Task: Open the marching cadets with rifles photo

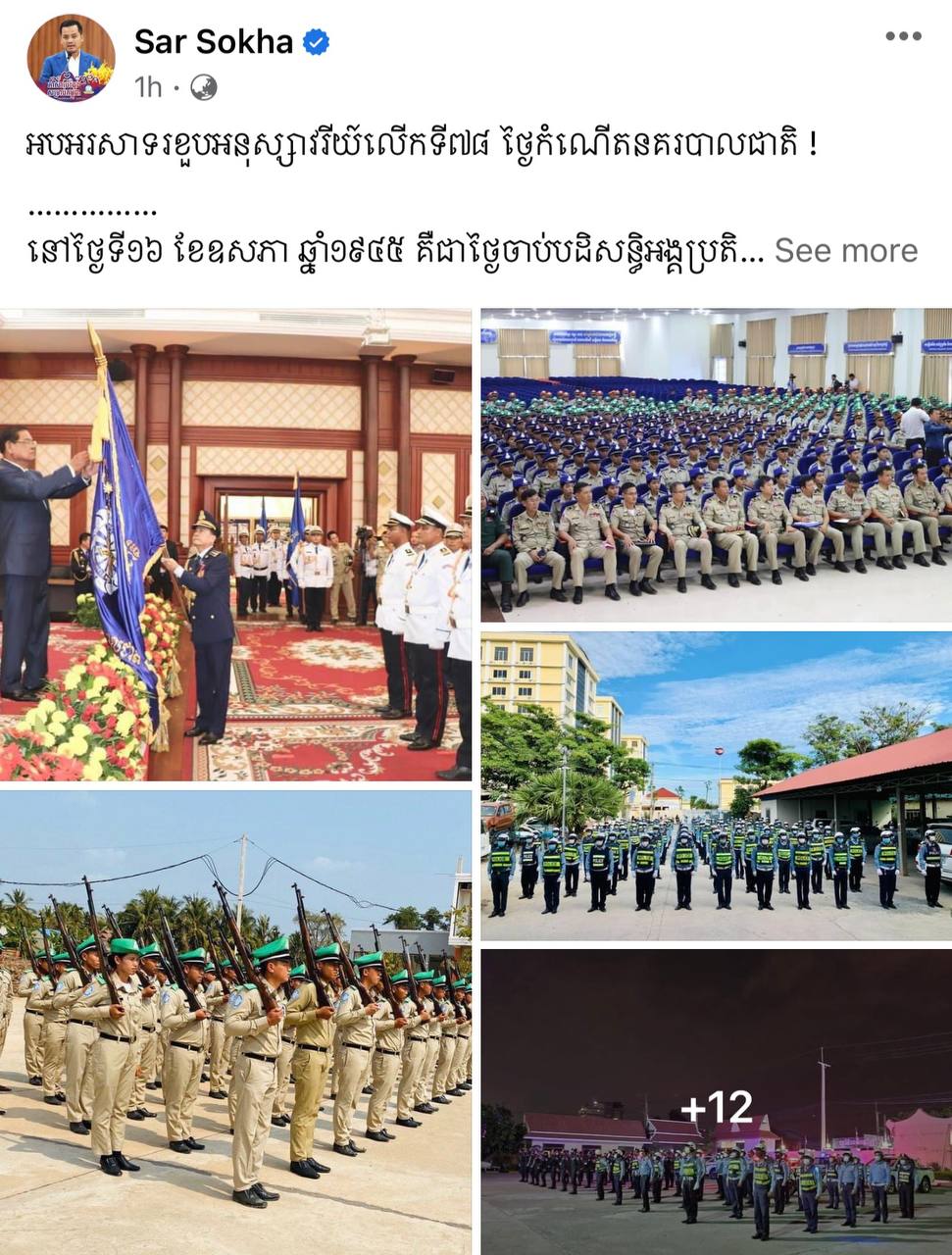Action: coord(235,1023)
